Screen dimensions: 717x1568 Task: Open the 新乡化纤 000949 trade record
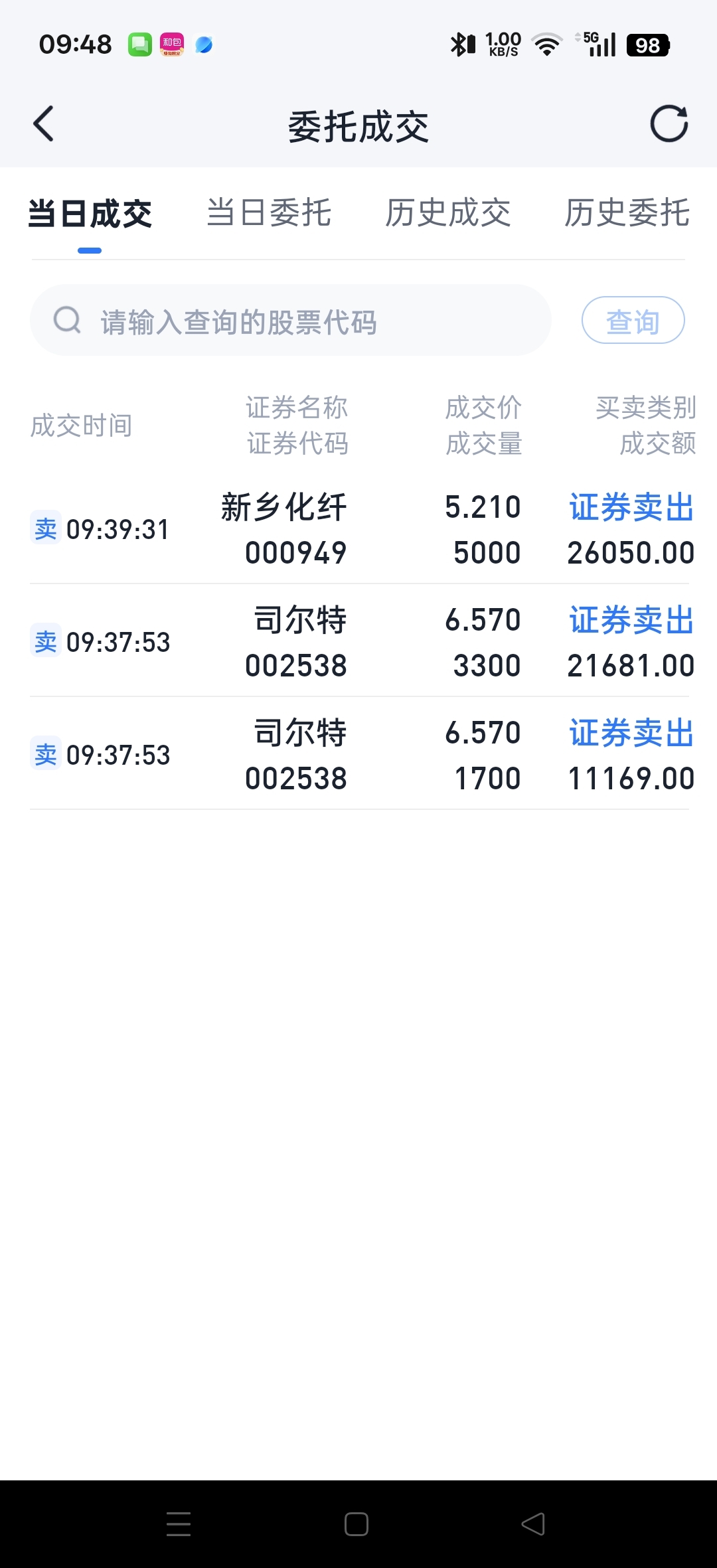[358, 529]
